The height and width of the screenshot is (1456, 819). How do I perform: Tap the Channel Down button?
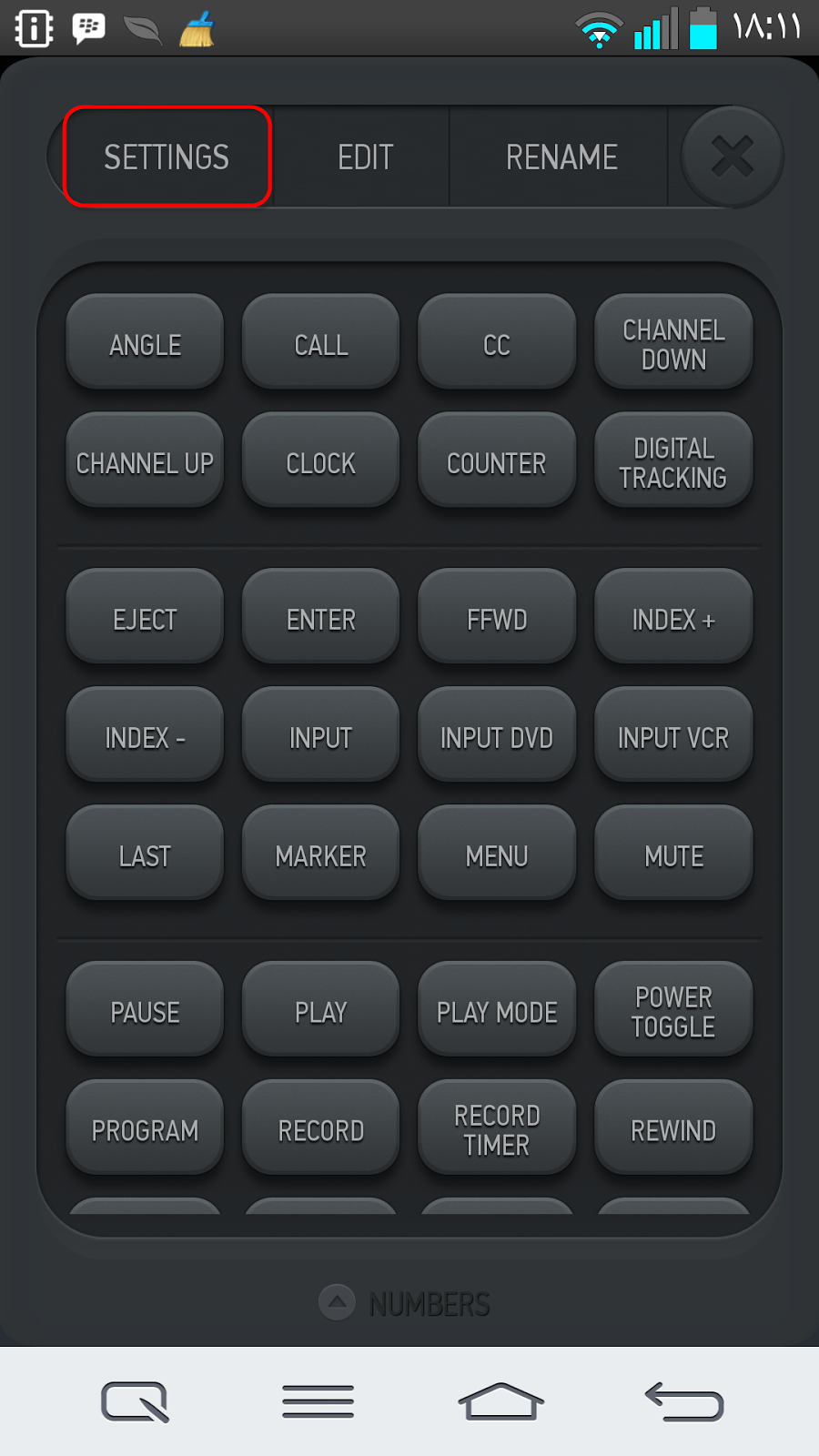tap(673, 343)
